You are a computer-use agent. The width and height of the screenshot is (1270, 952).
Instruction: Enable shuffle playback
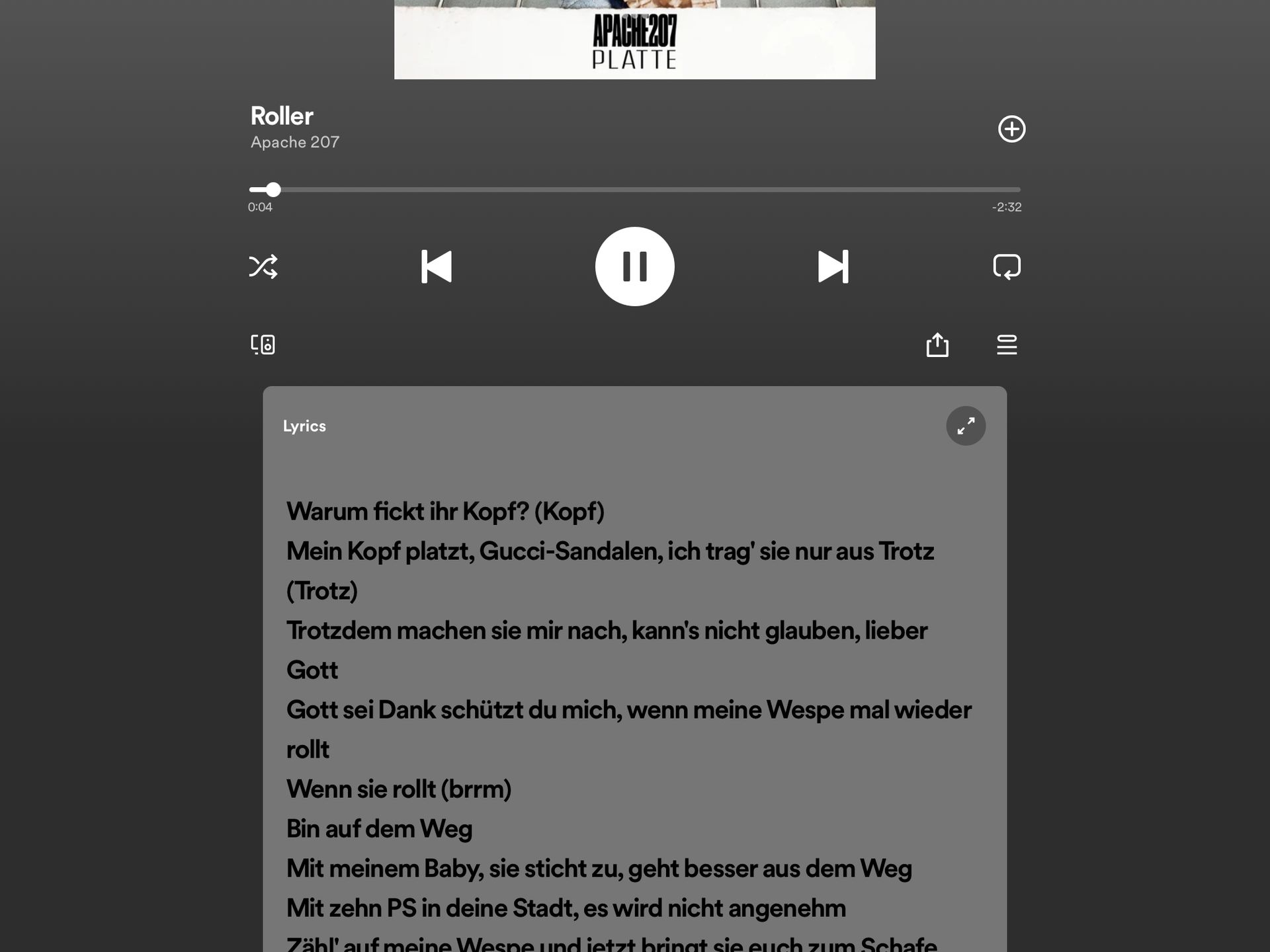(x=263, y=266)
